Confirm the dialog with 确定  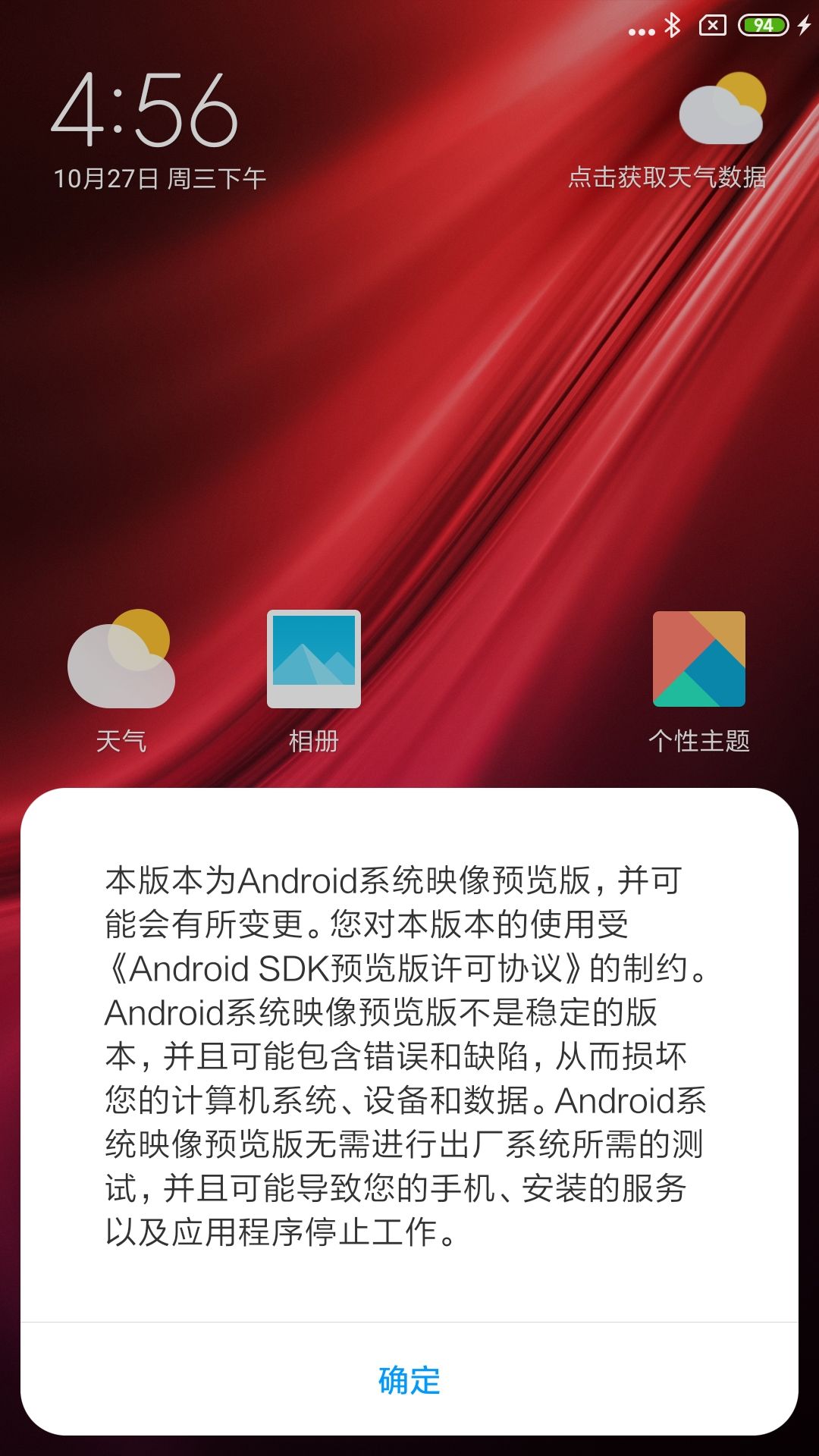409,1379
